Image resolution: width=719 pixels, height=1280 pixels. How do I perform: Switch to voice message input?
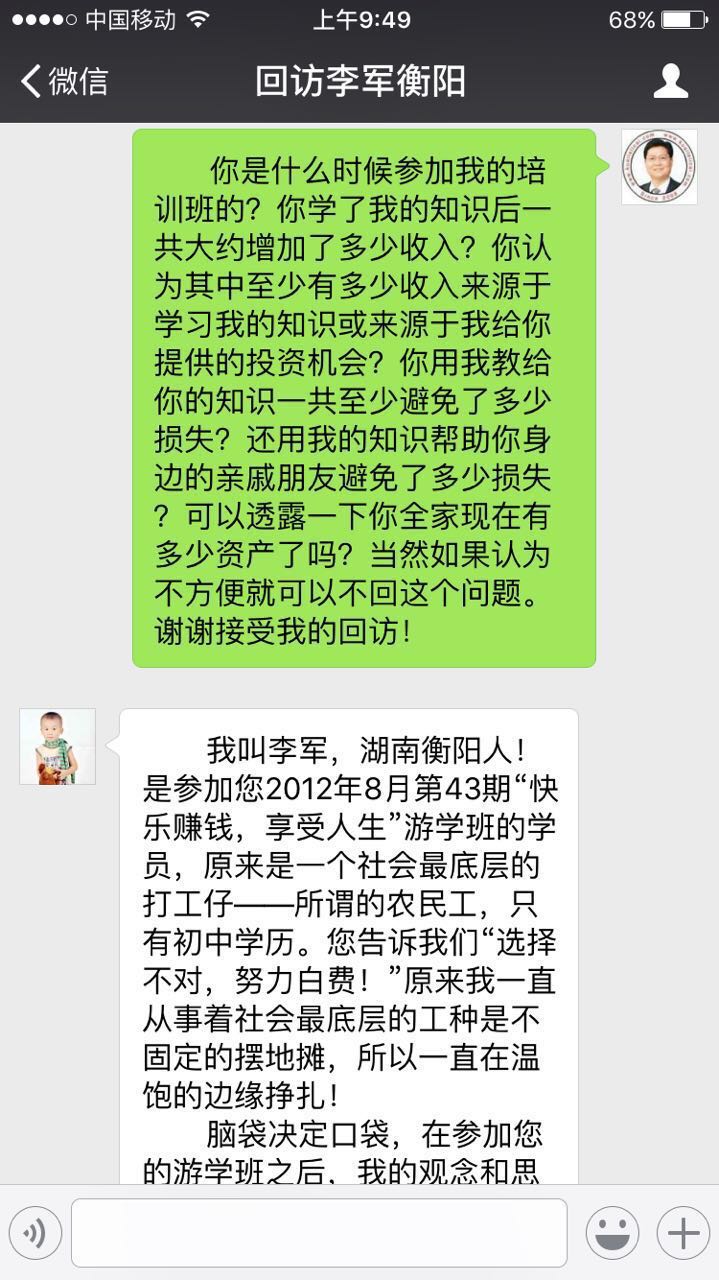pos(36,1233)
